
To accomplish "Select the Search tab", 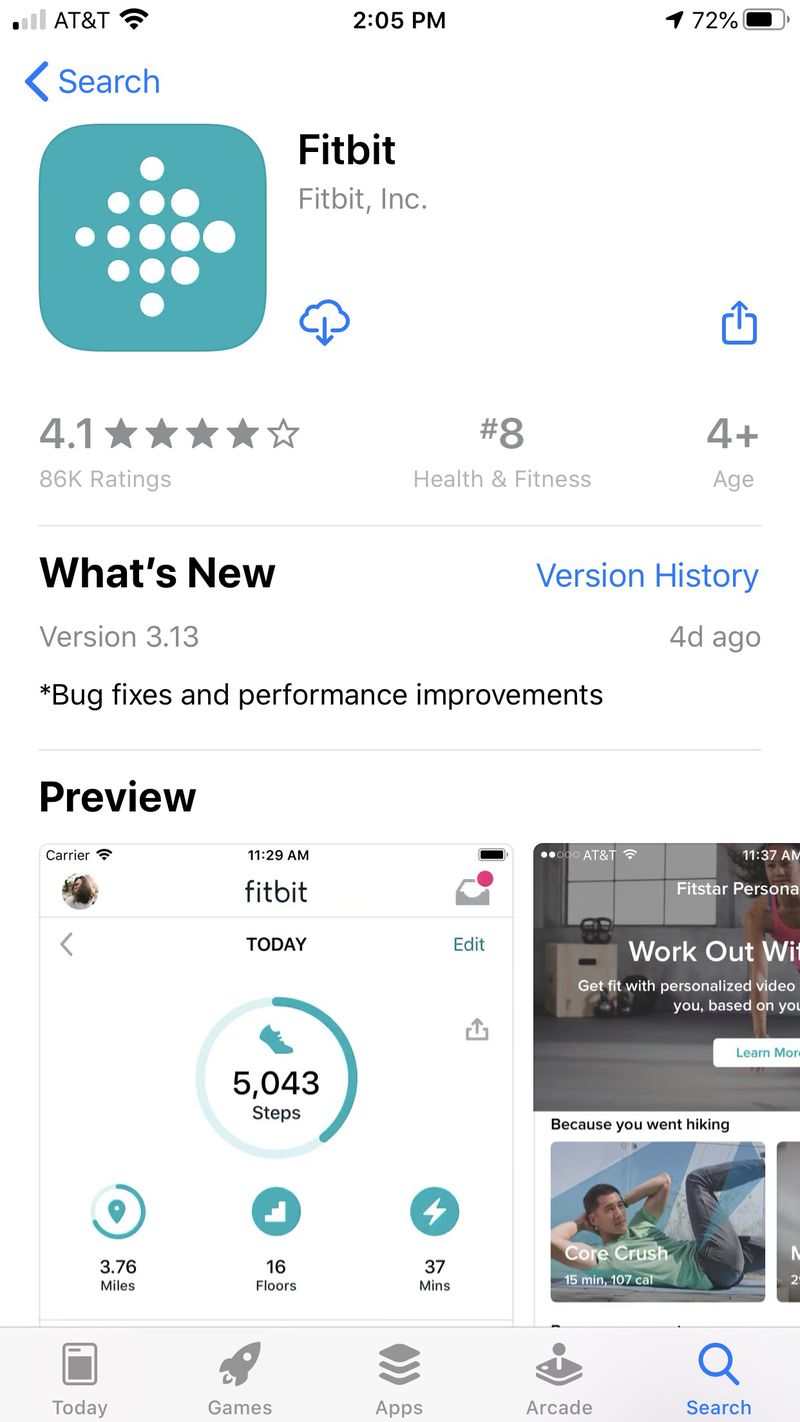I will tap(718, 1379).
